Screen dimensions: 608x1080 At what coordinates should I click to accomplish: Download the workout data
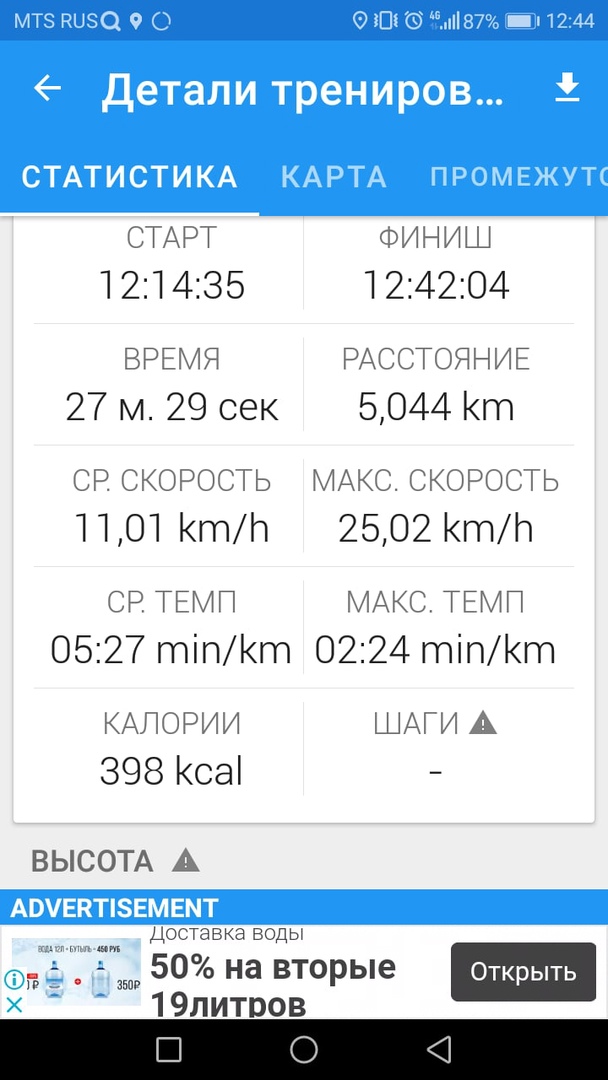click(x=567, y=89)
